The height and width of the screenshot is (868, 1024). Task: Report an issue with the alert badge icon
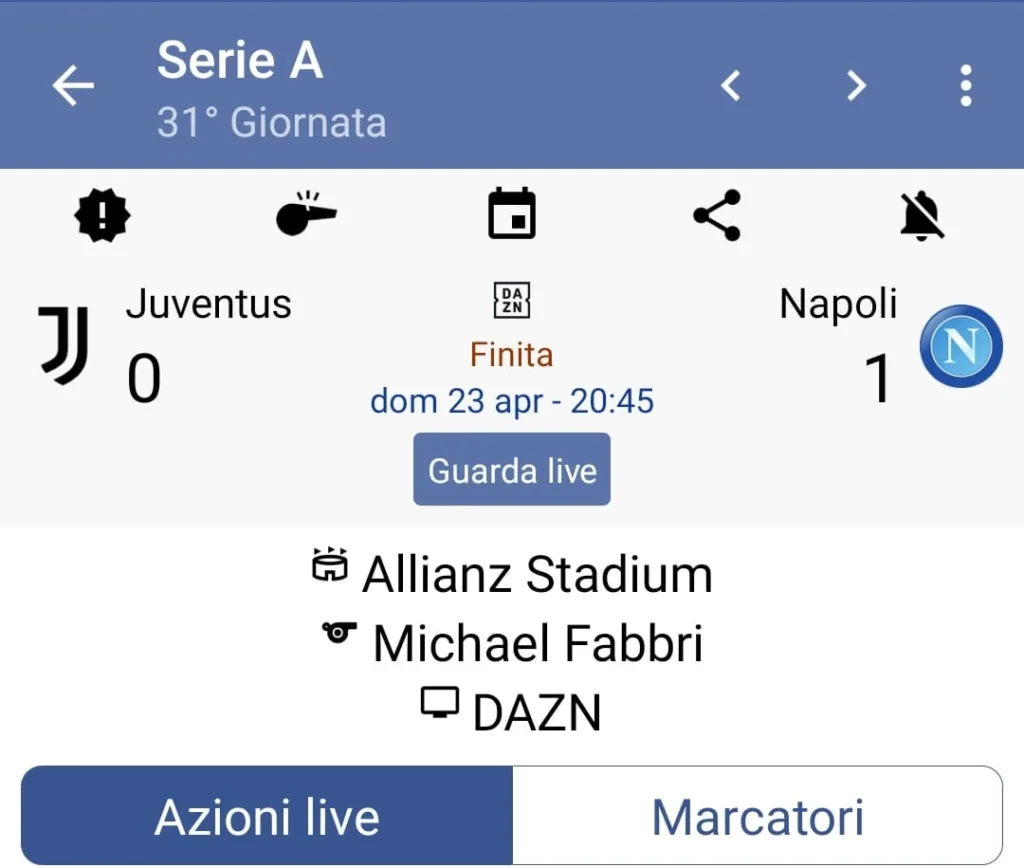point(102,215)
